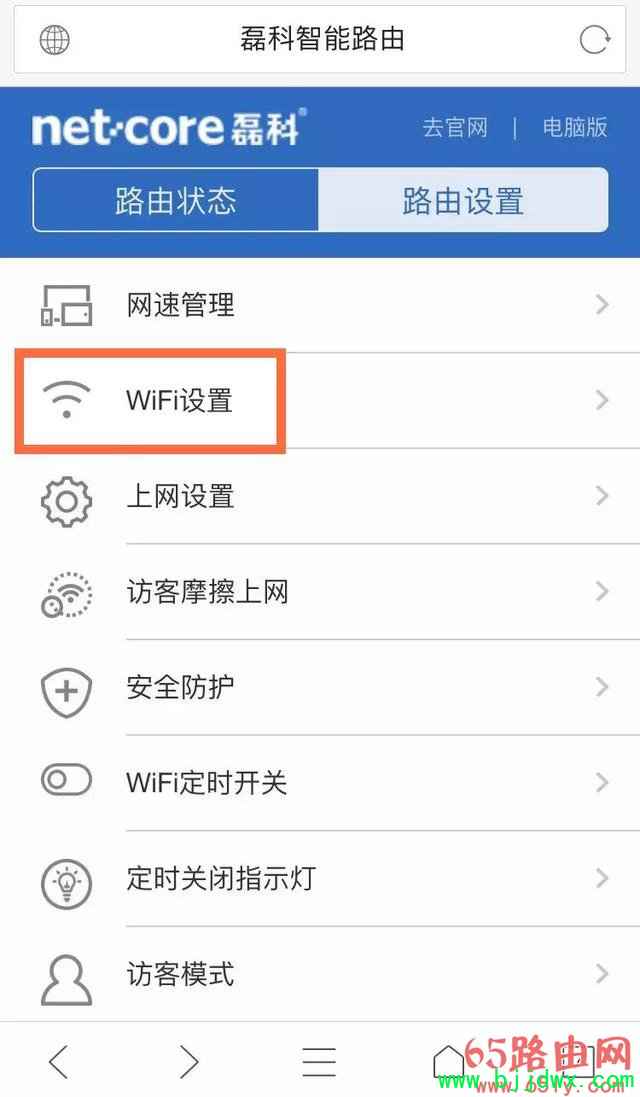Open 网速管理
Image resolution: width=640 pixels, height=1097 pixels.
click(320, 305)
